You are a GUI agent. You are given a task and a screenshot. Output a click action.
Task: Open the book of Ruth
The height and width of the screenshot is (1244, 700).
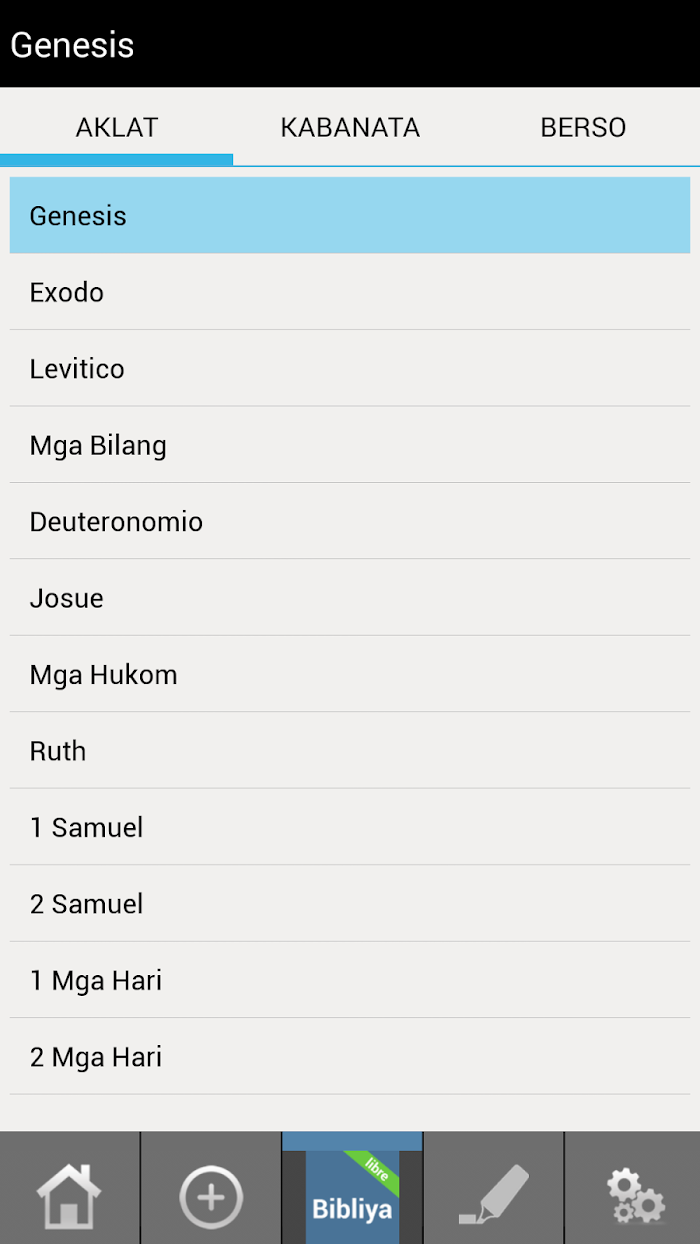point(350,751)
